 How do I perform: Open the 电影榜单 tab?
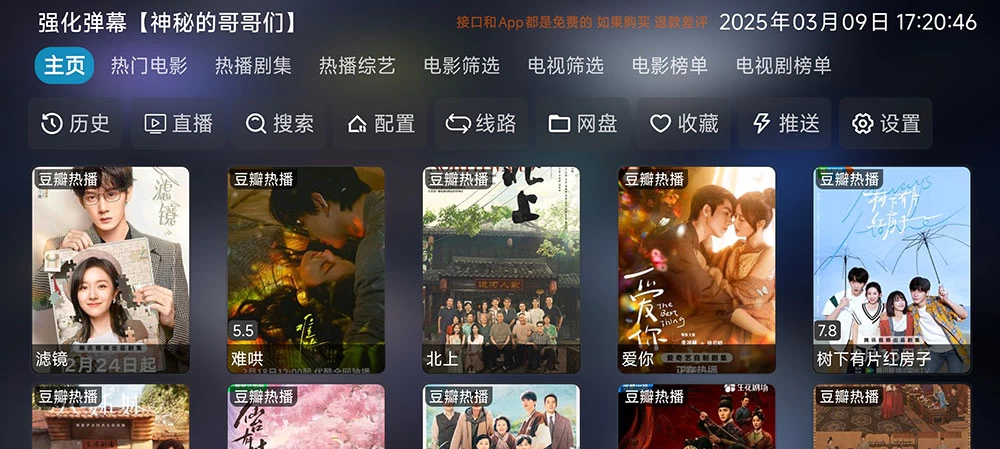[670, 66]
